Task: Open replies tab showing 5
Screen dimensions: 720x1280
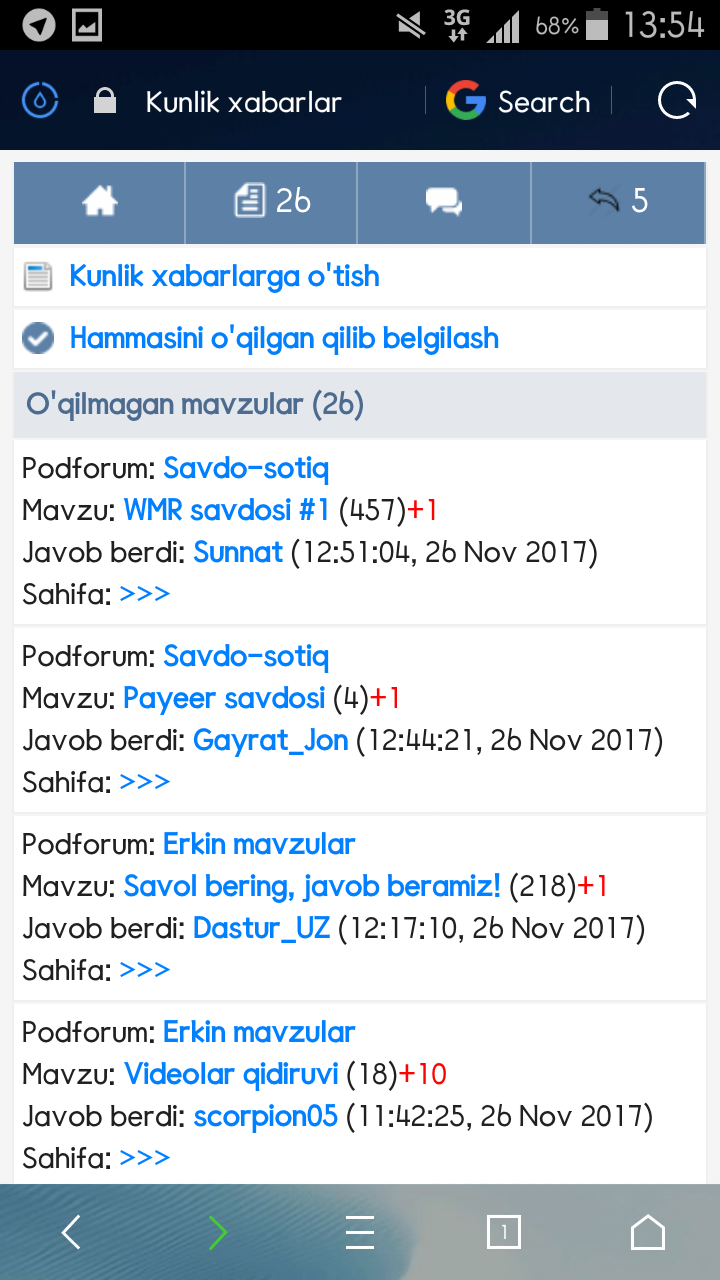Action: 618,202
